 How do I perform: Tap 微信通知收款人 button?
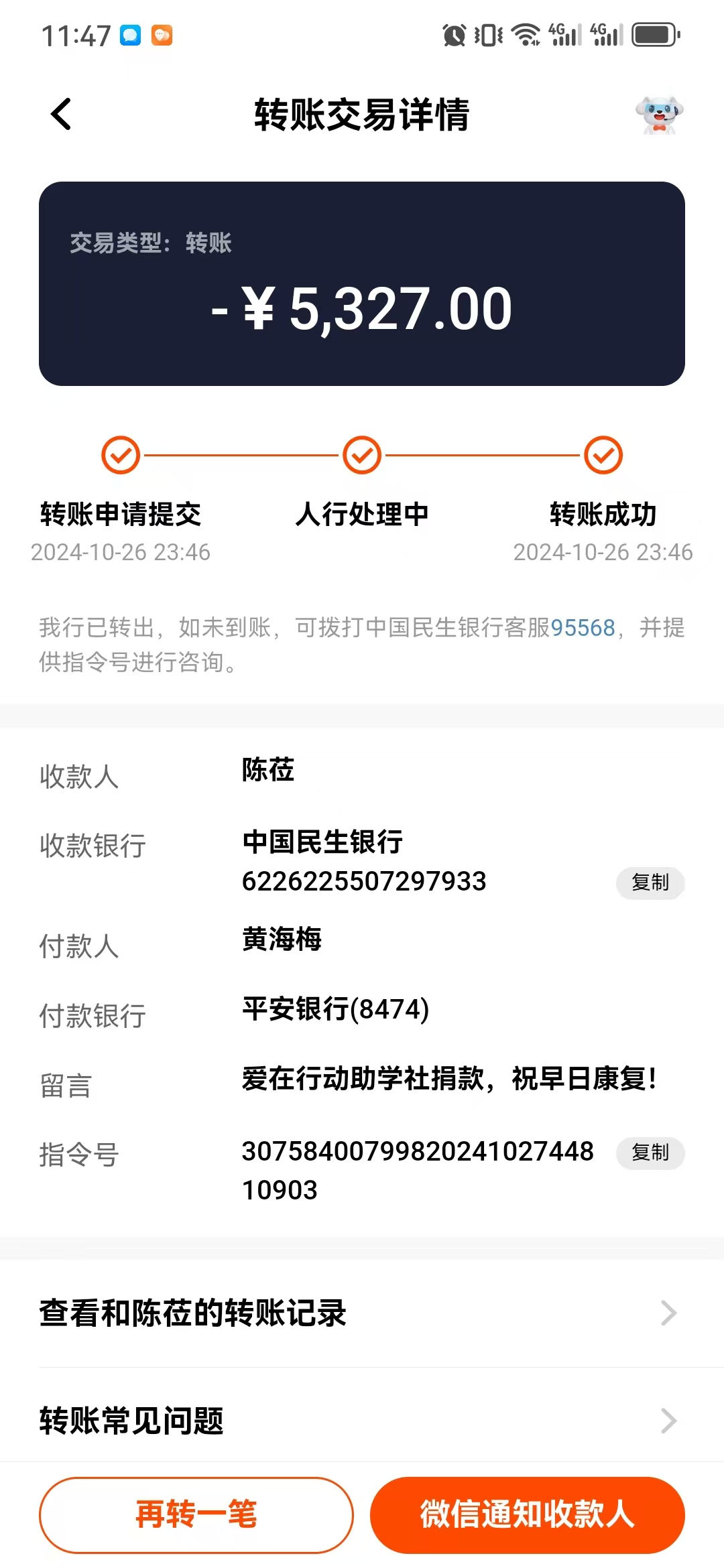528,1514
